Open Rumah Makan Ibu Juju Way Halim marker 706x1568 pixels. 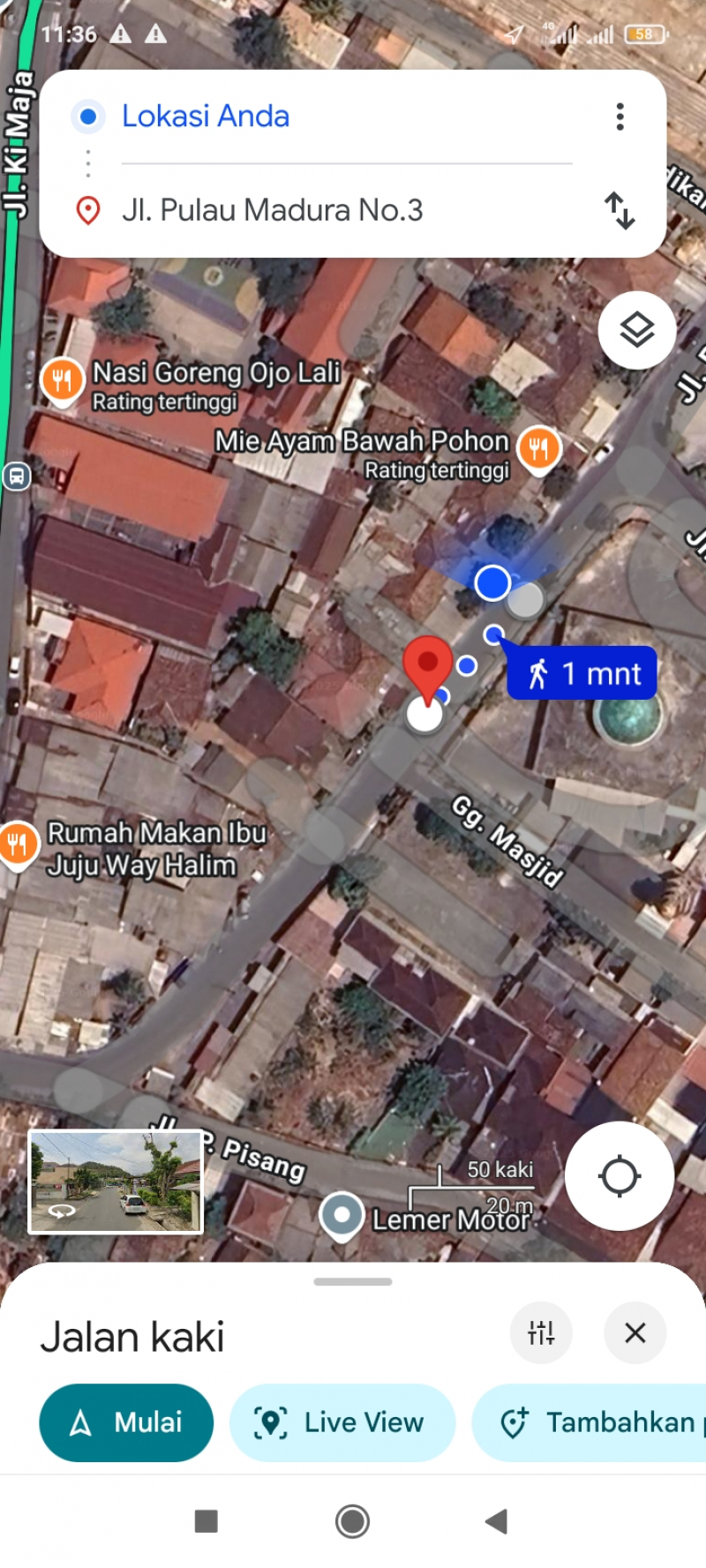pos(18,844)
